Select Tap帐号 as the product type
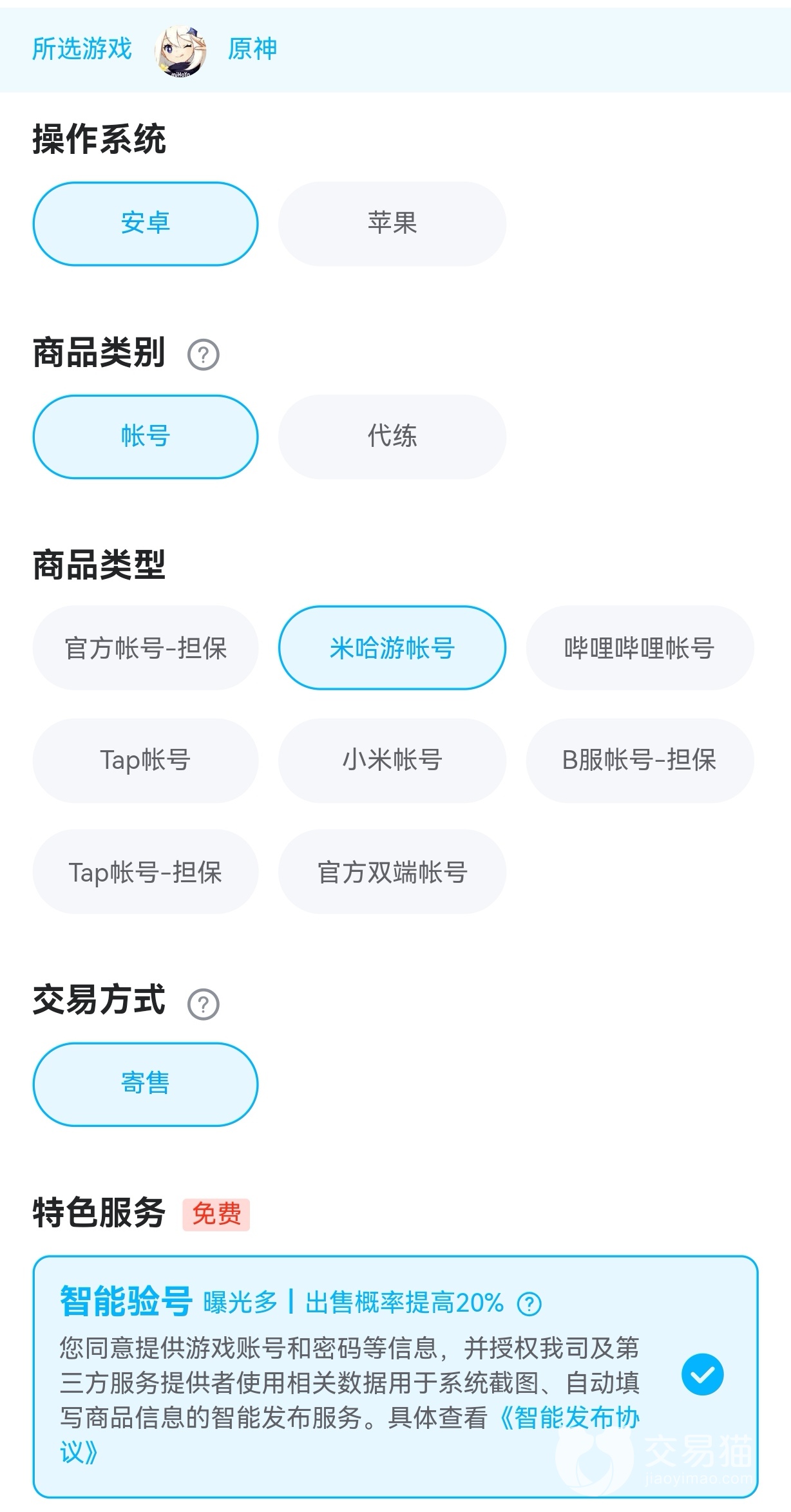 coord(146,761)
